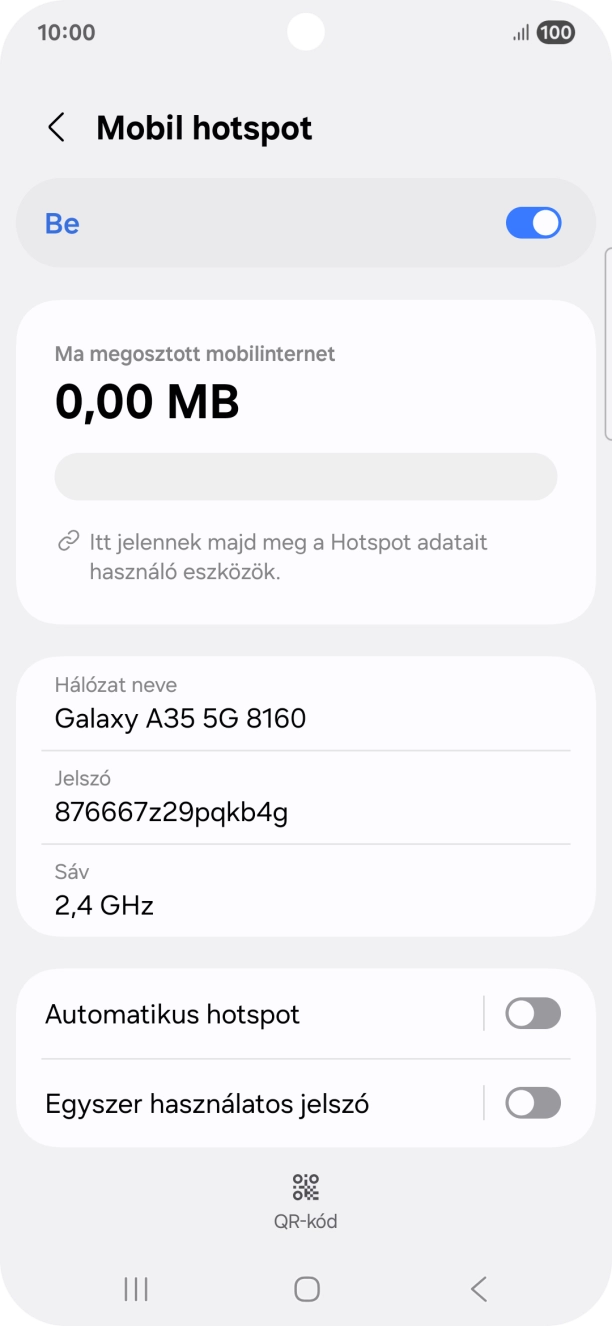Turn on Egyszer használatos jelszó switch
The width and height of the screenshot is (612, 1326).
533,1103
